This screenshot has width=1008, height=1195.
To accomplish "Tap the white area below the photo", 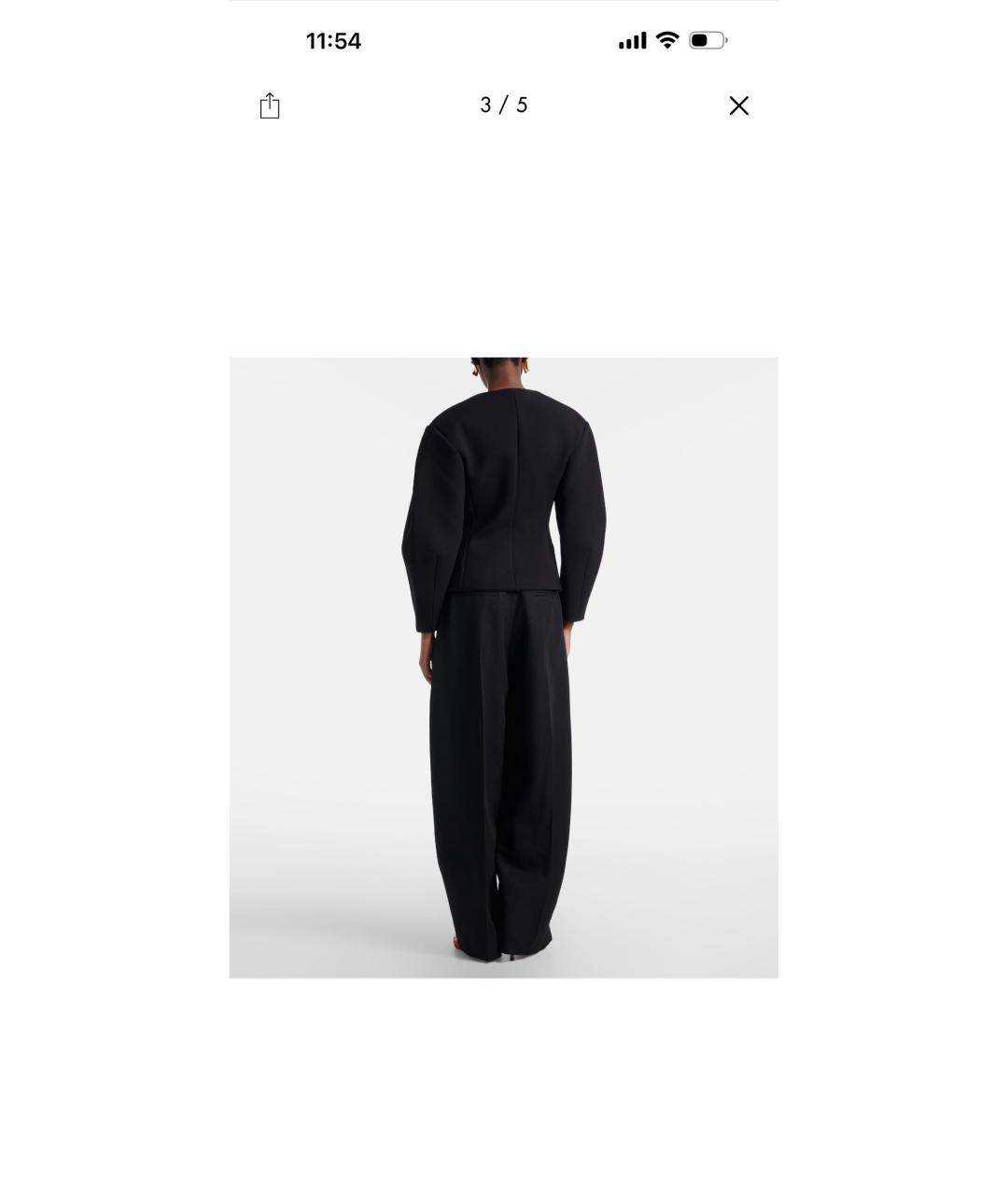I will [504, 1074].
